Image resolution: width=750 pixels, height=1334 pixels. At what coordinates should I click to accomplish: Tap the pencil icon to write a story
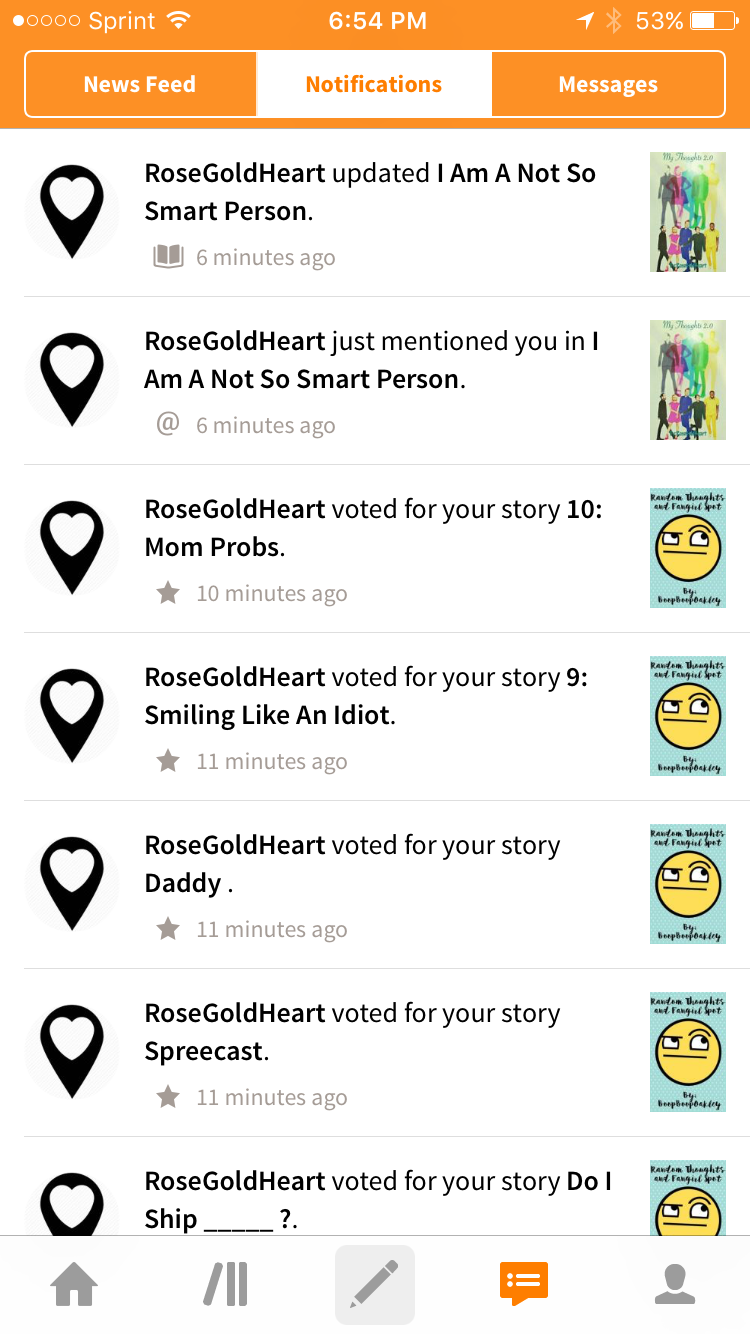(375, 1285)
